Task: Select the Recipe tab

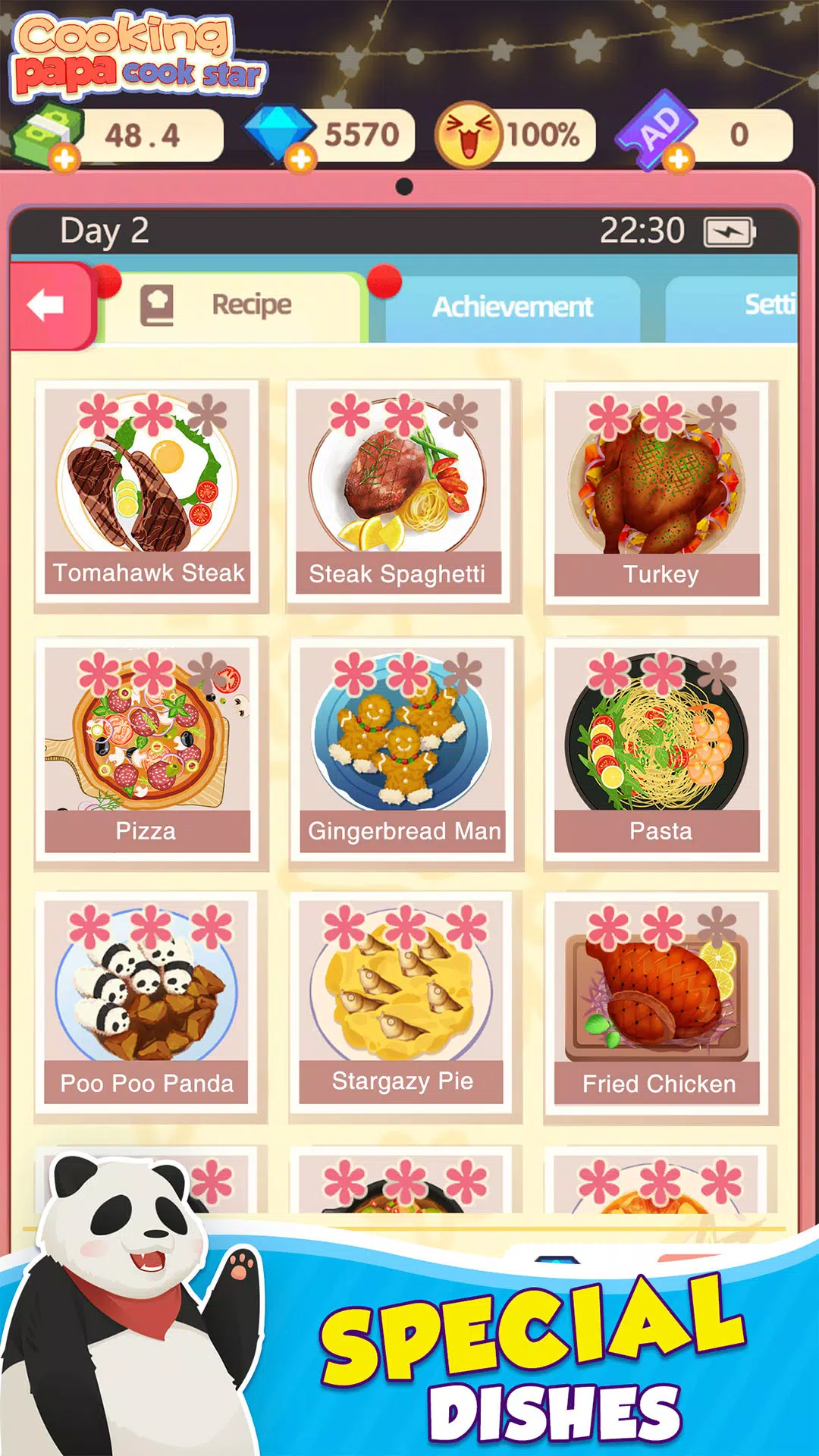Action: 235,306
